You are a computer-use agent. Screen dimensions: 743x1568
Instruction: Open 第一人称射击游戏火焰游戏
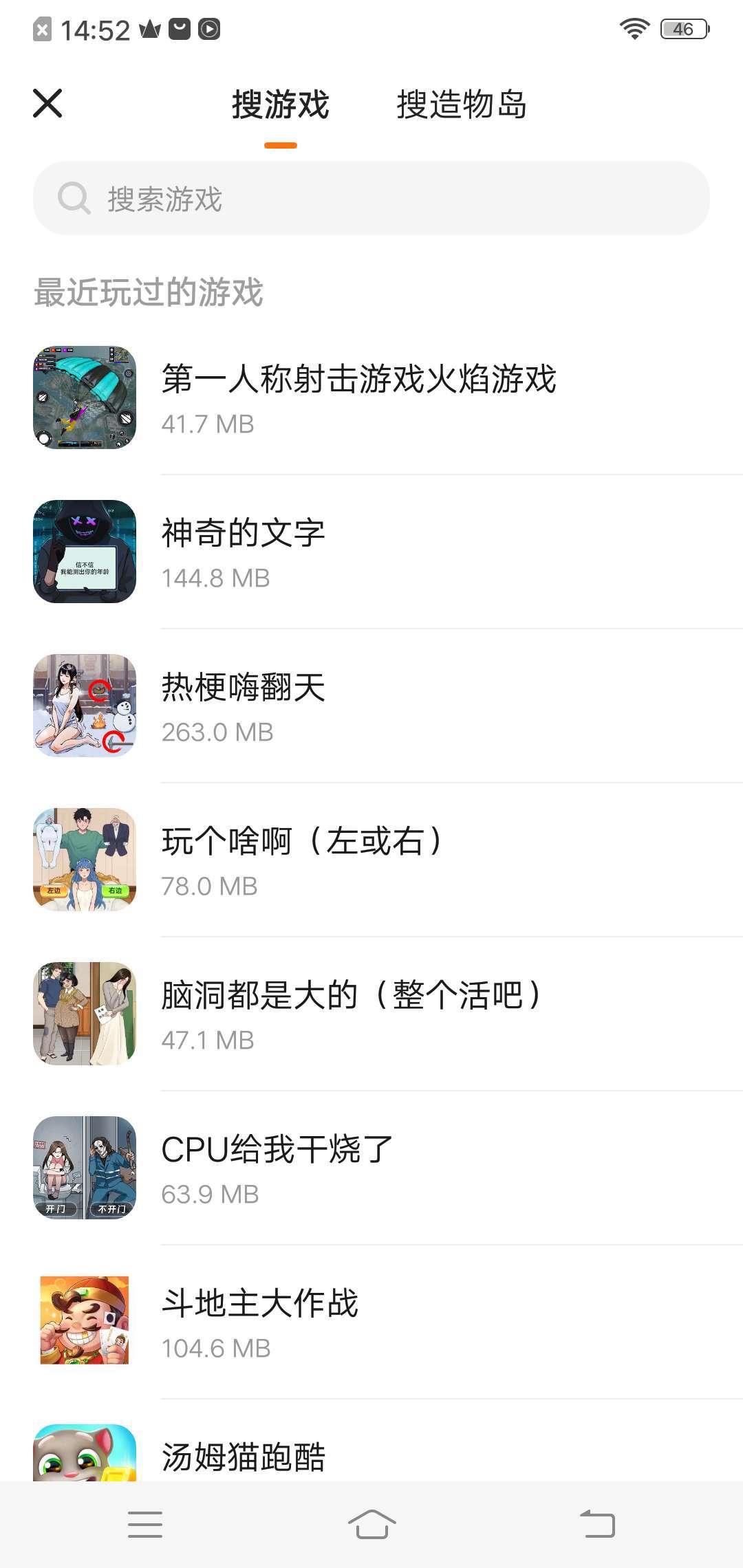(x=358, y=398)
